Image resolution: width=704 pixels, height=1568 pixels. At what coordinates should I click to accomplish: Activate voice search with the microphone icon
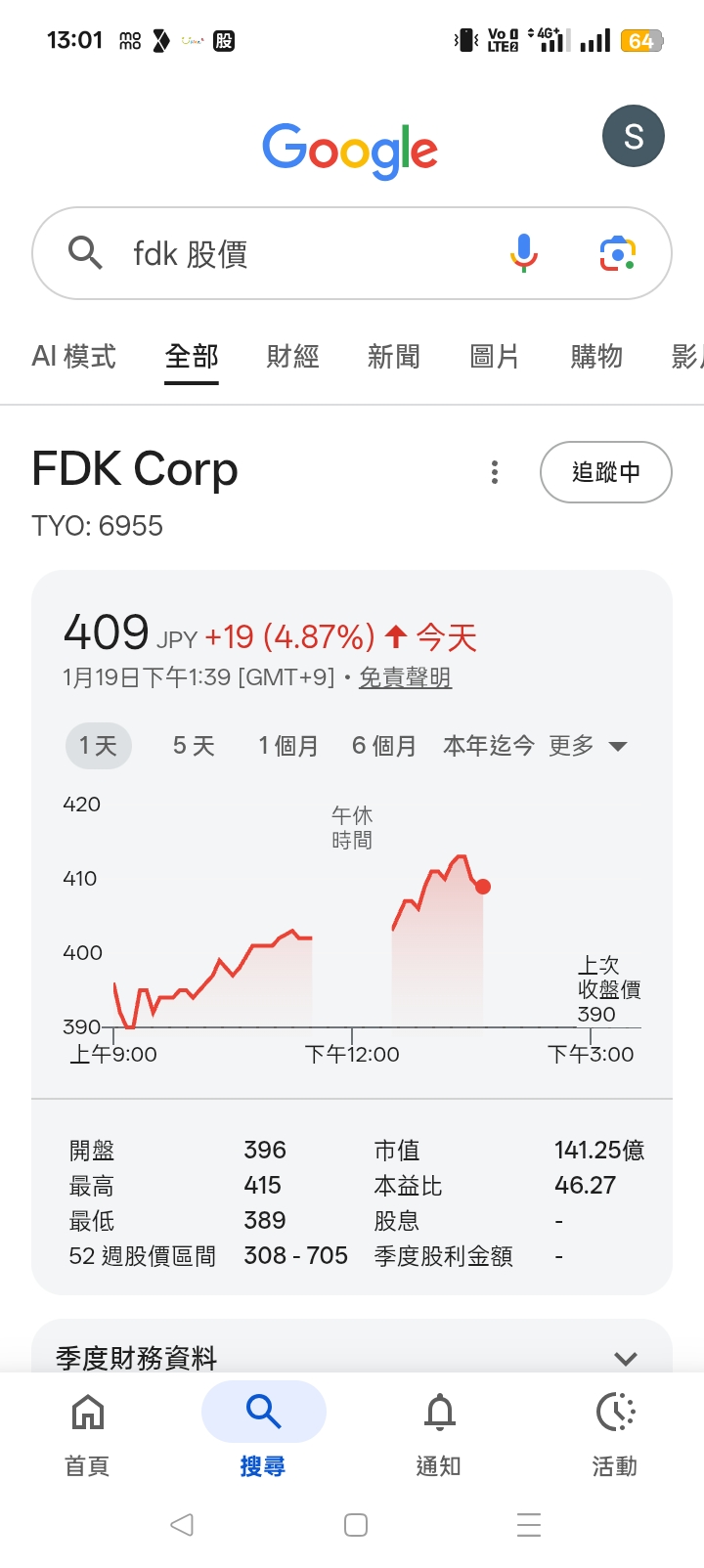pos(524,253)
